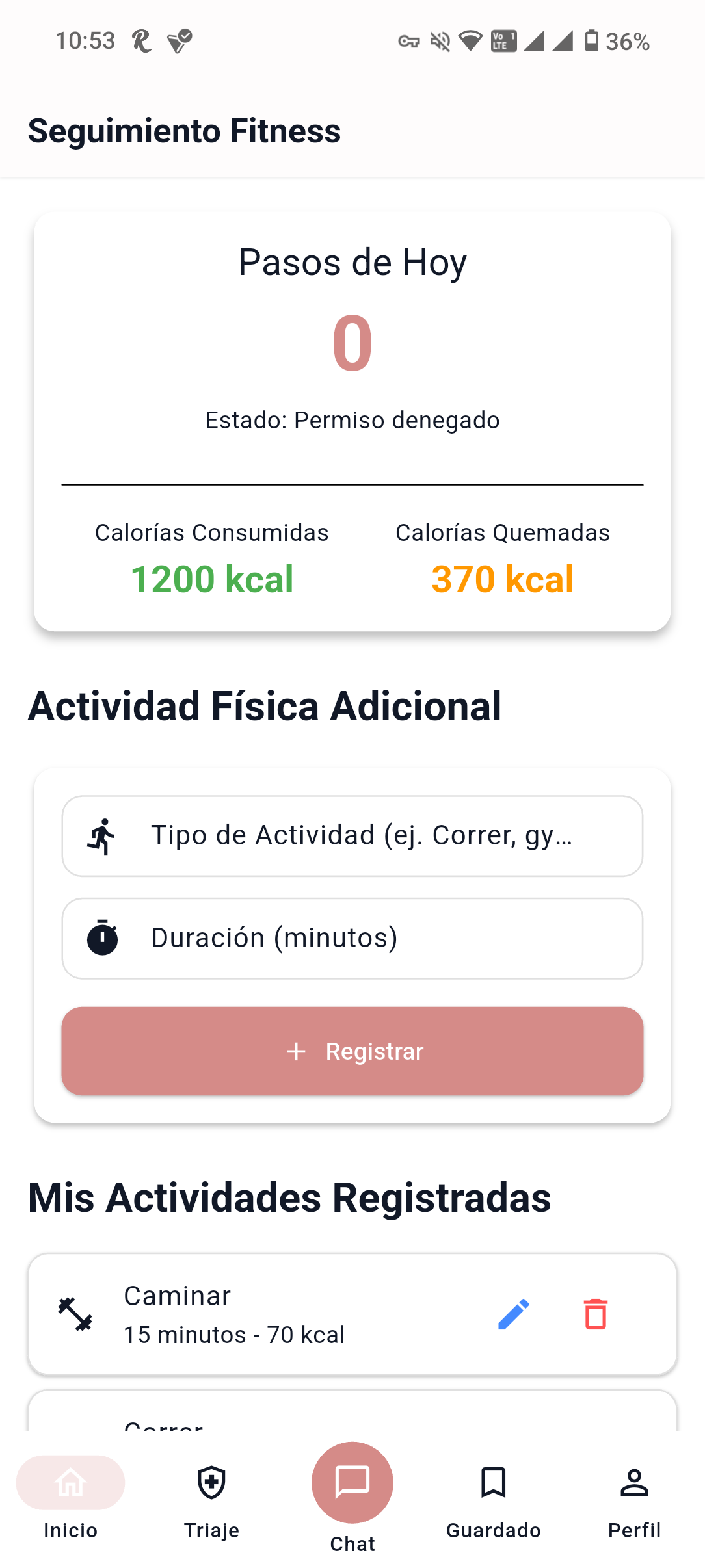The height and width of the screenshot is (1568, 705).
Task: Click the stopwatch duration icon
Action: tap(103, 937)
